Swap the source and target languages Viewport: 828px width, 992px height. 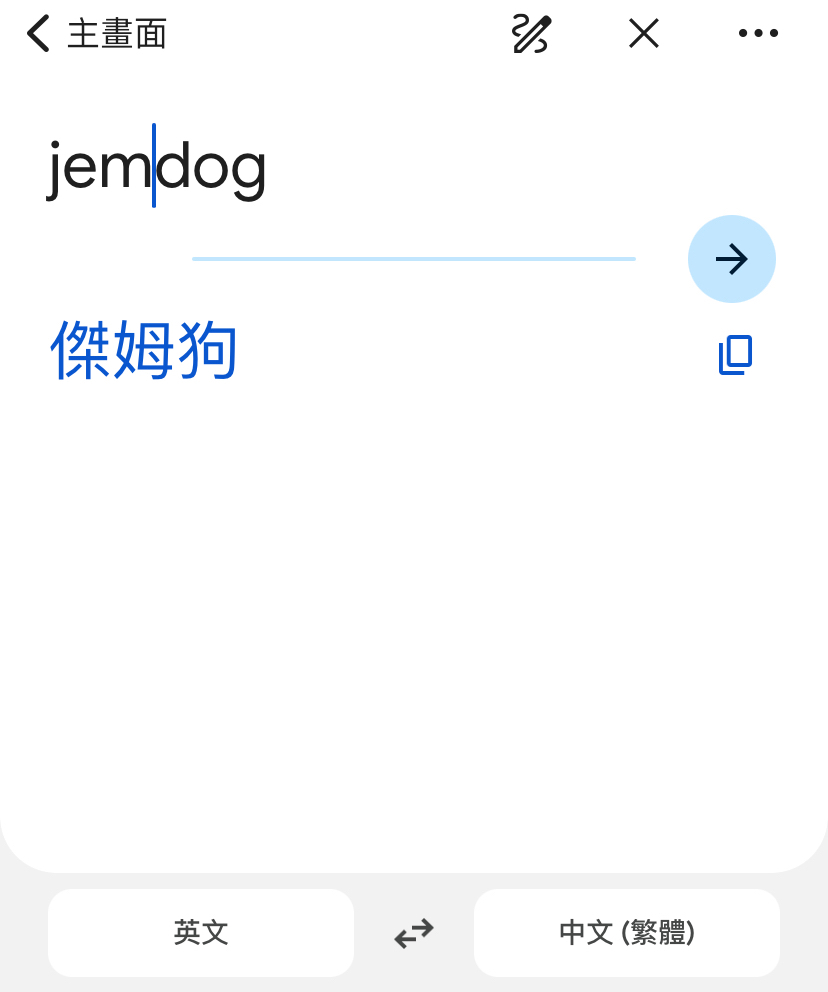click(414, 934)
